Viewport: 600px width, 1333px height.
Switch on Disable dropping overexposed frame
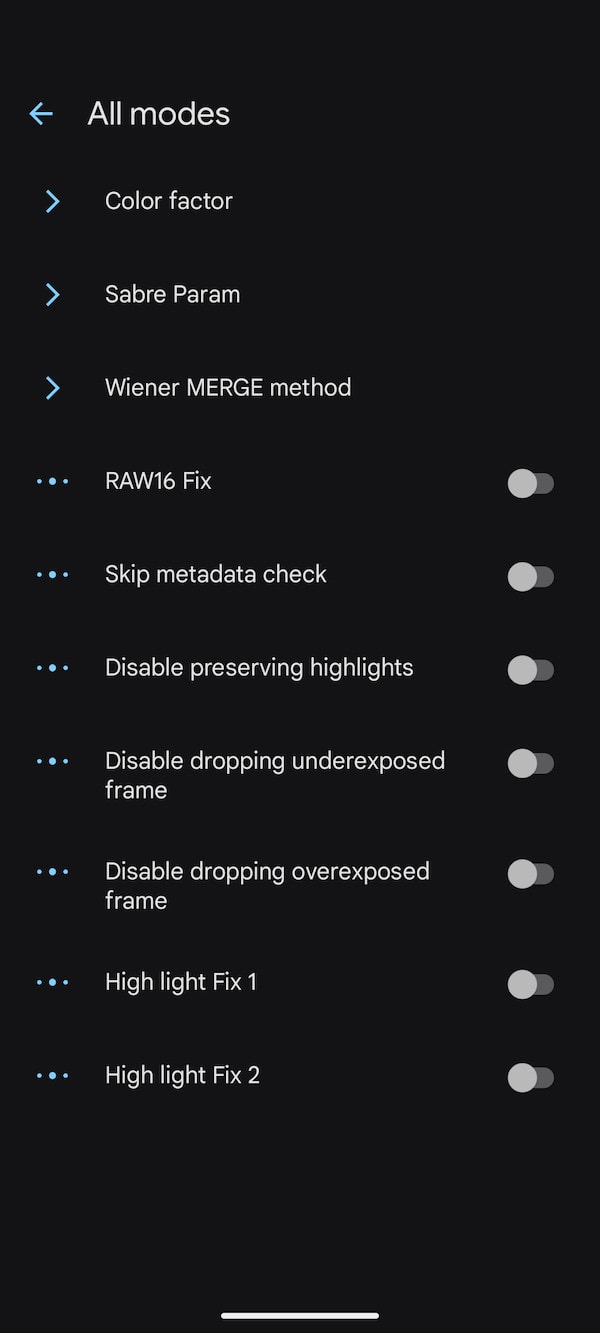(x=530, y=874)
